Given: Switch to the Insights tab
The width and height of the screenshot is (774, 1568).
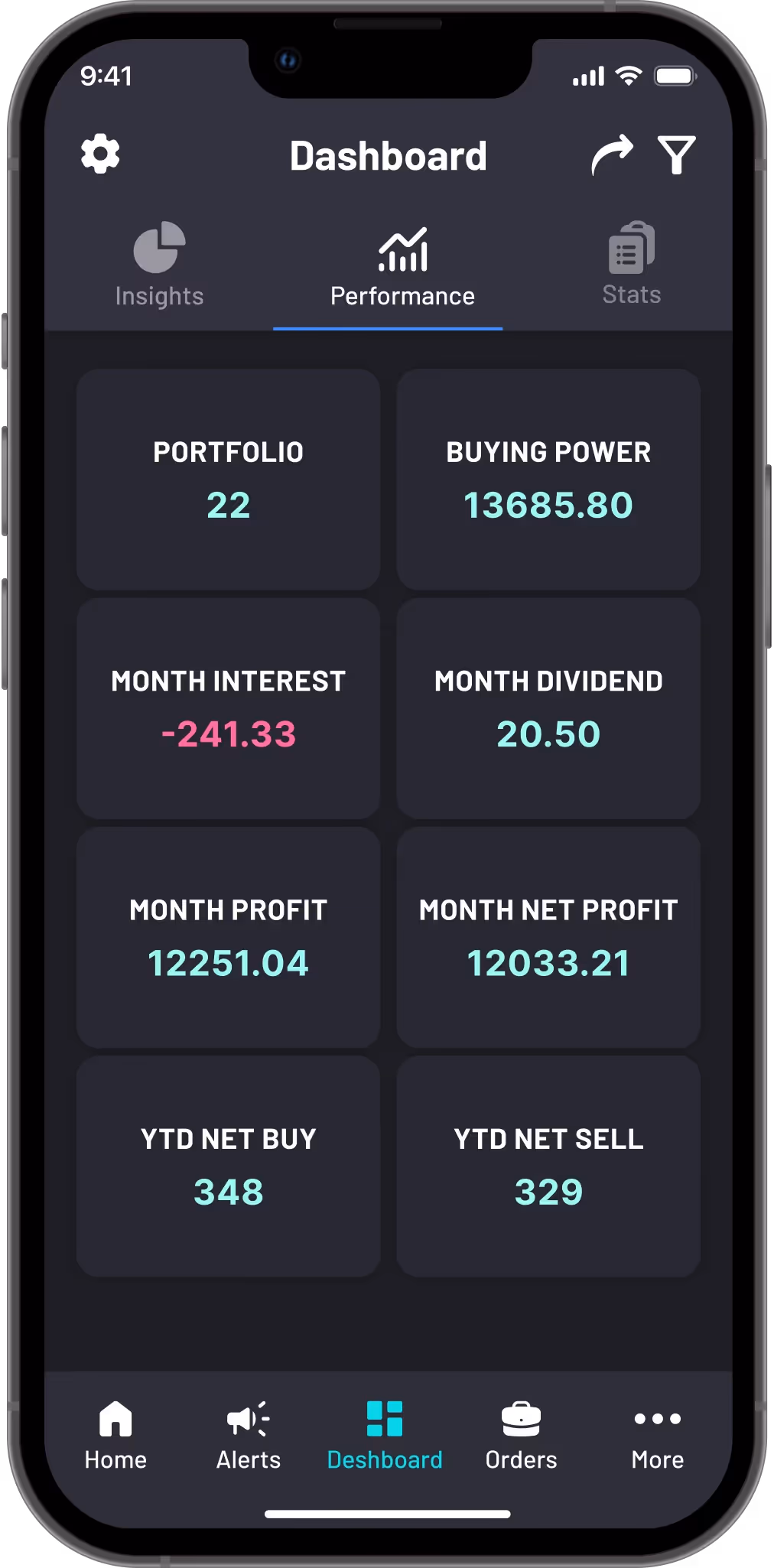Looking at the screenshot, I should pyautogui.click(x=159, y=265).
